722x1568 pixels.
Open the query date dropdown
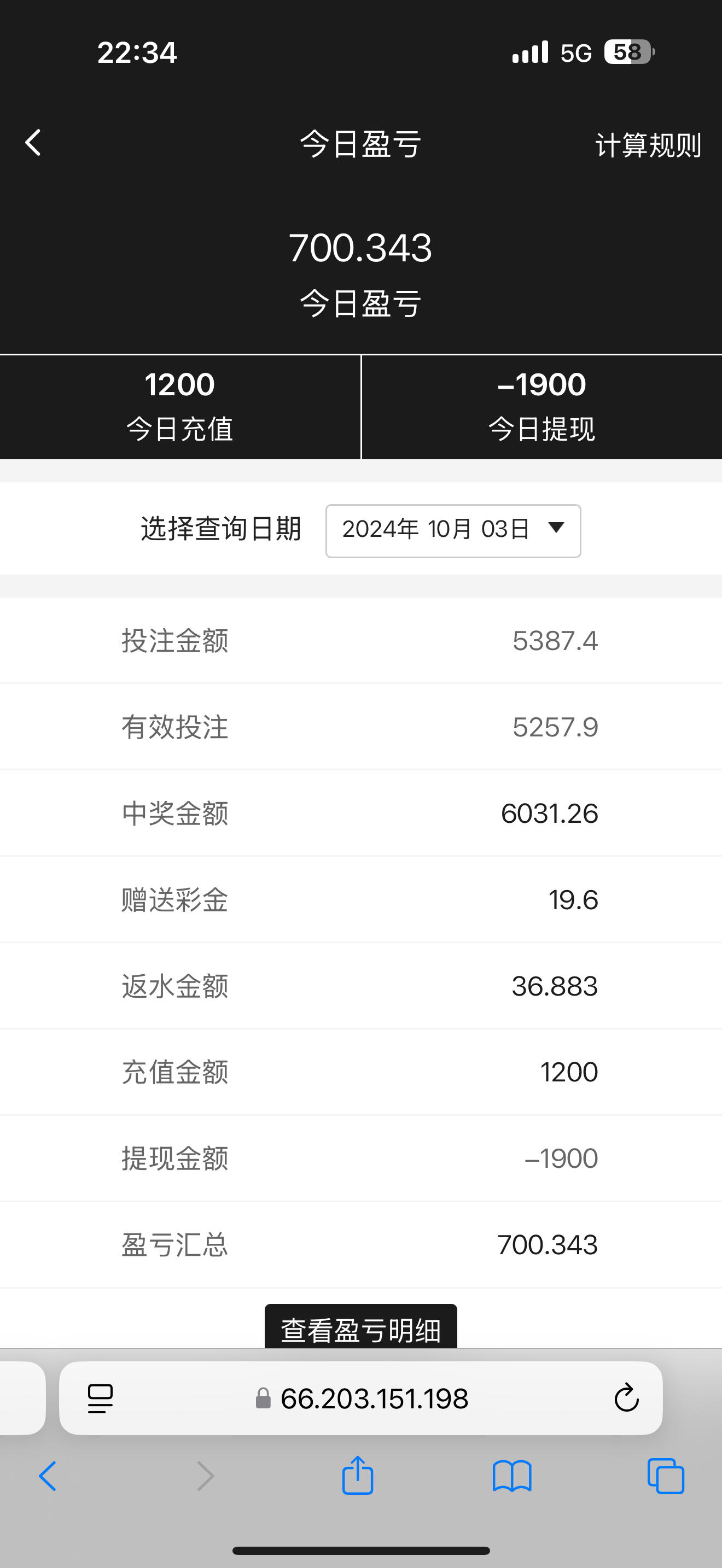coord(453,531)
